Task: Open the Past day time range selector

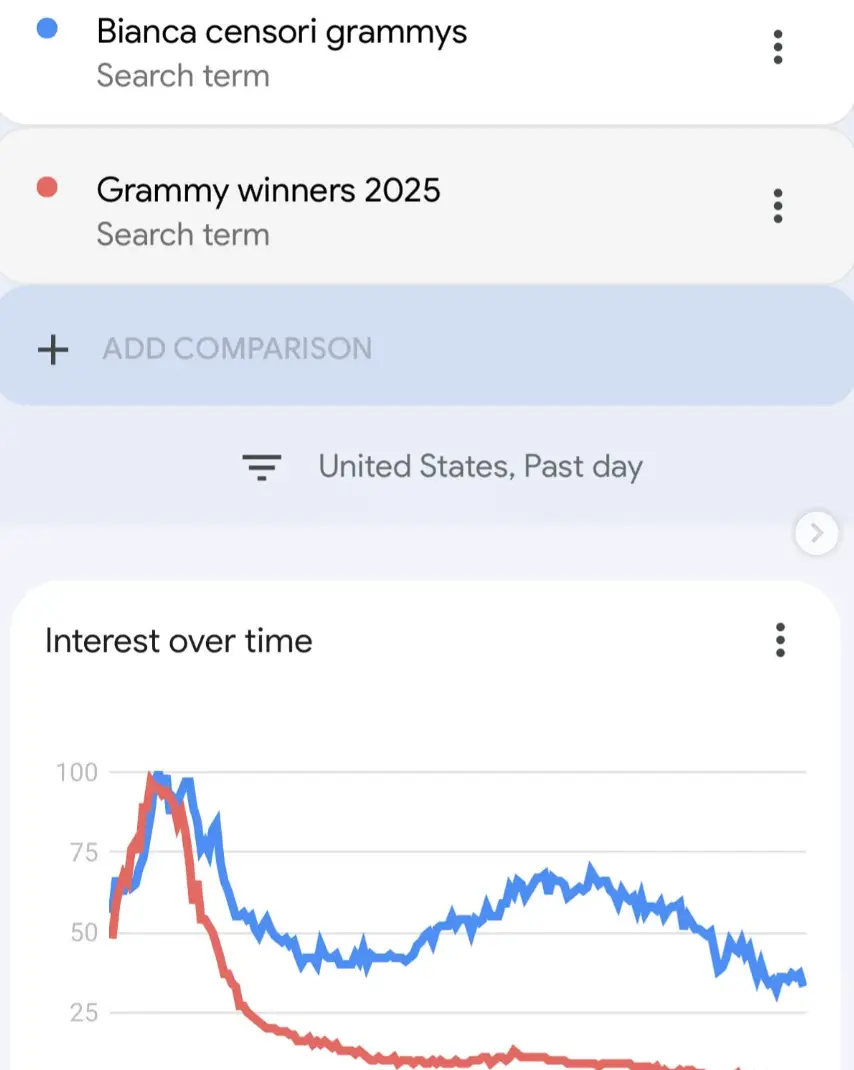Action: tap(578, 466)
